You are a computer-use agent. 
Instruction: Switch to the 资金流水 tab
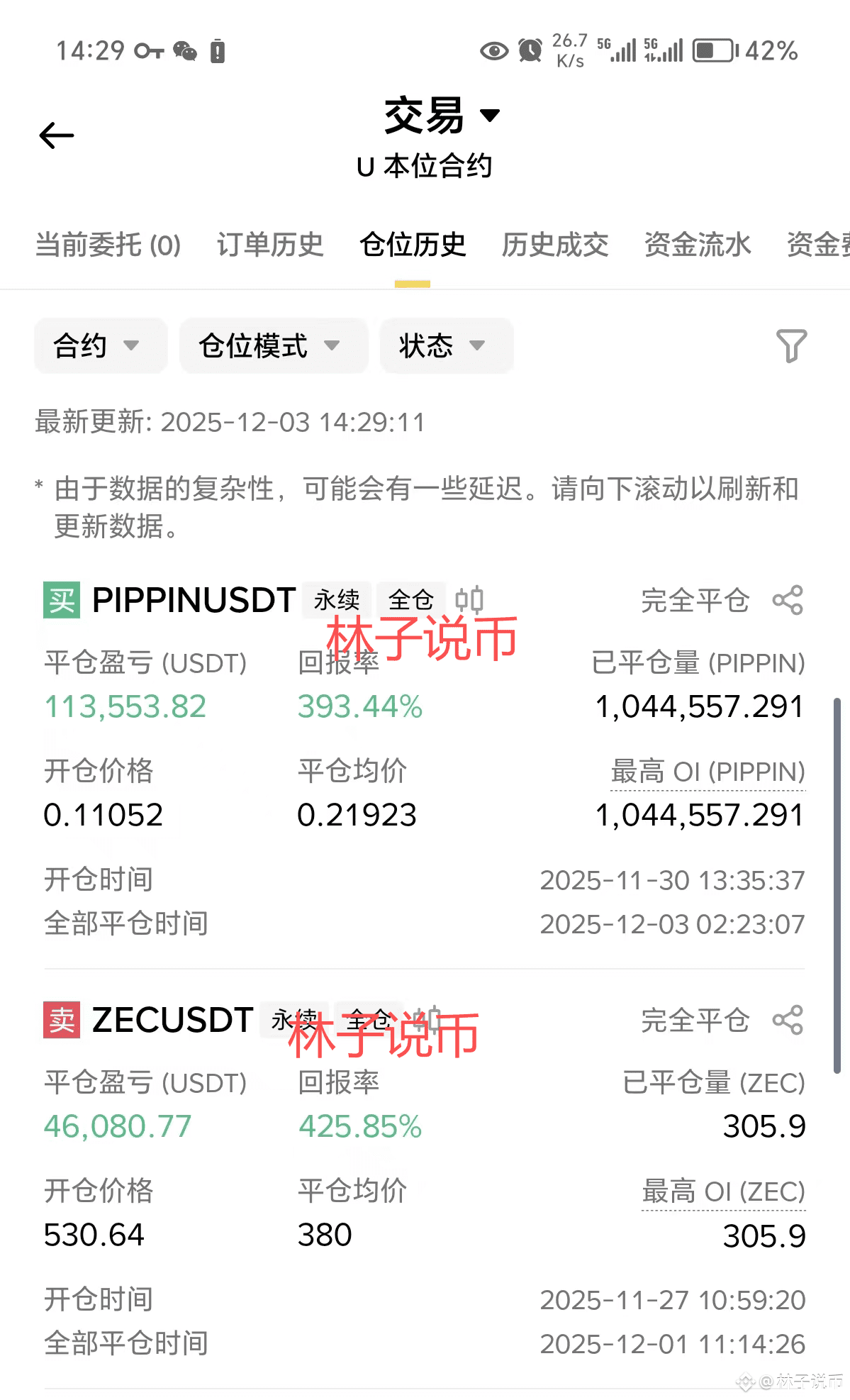pos(698,245)
